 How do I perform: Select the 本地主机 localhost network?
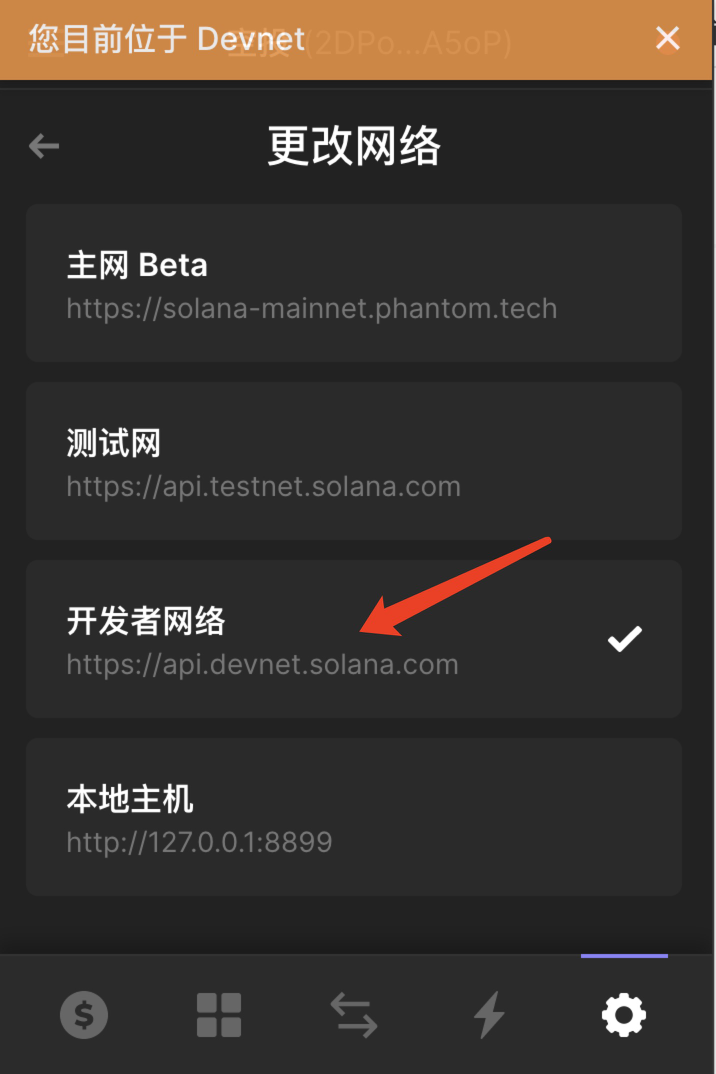(x=353, y=817)
